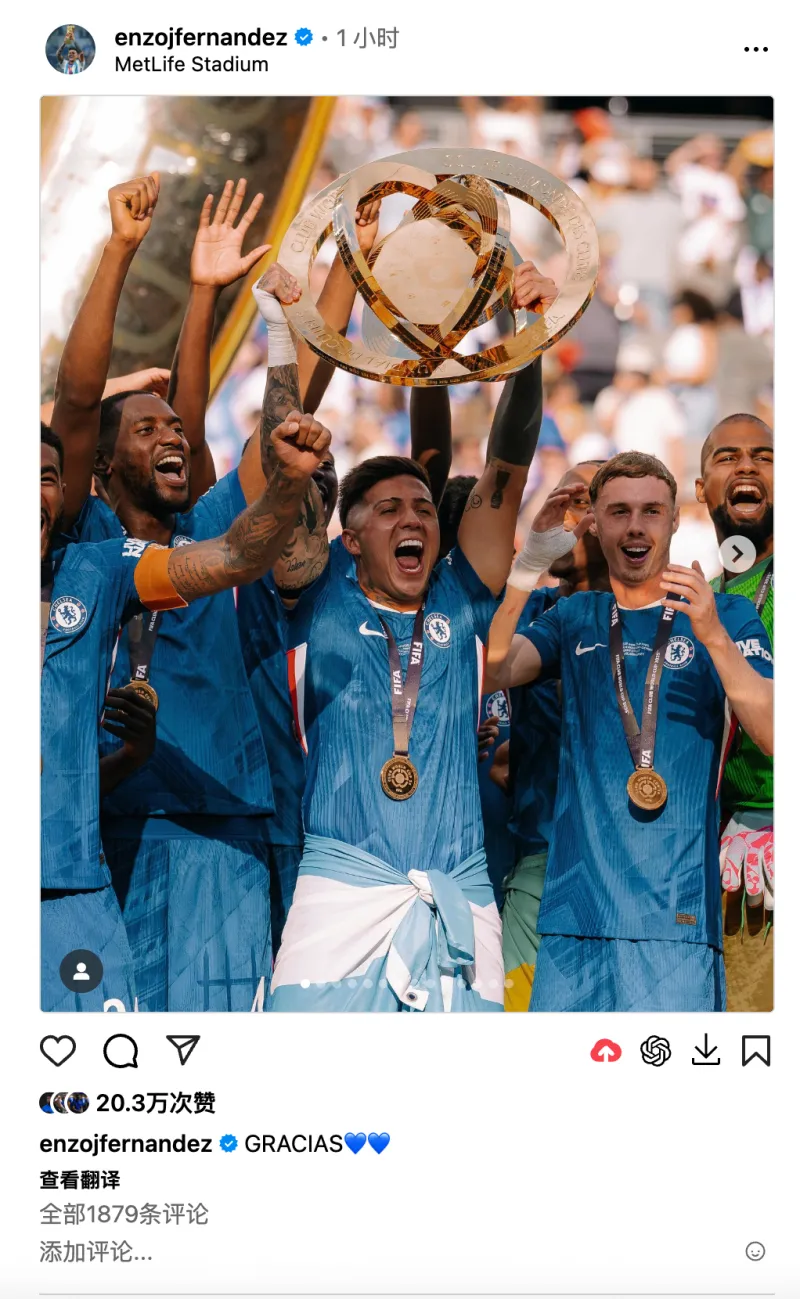Download this post's media

[x=706, y=1050]
